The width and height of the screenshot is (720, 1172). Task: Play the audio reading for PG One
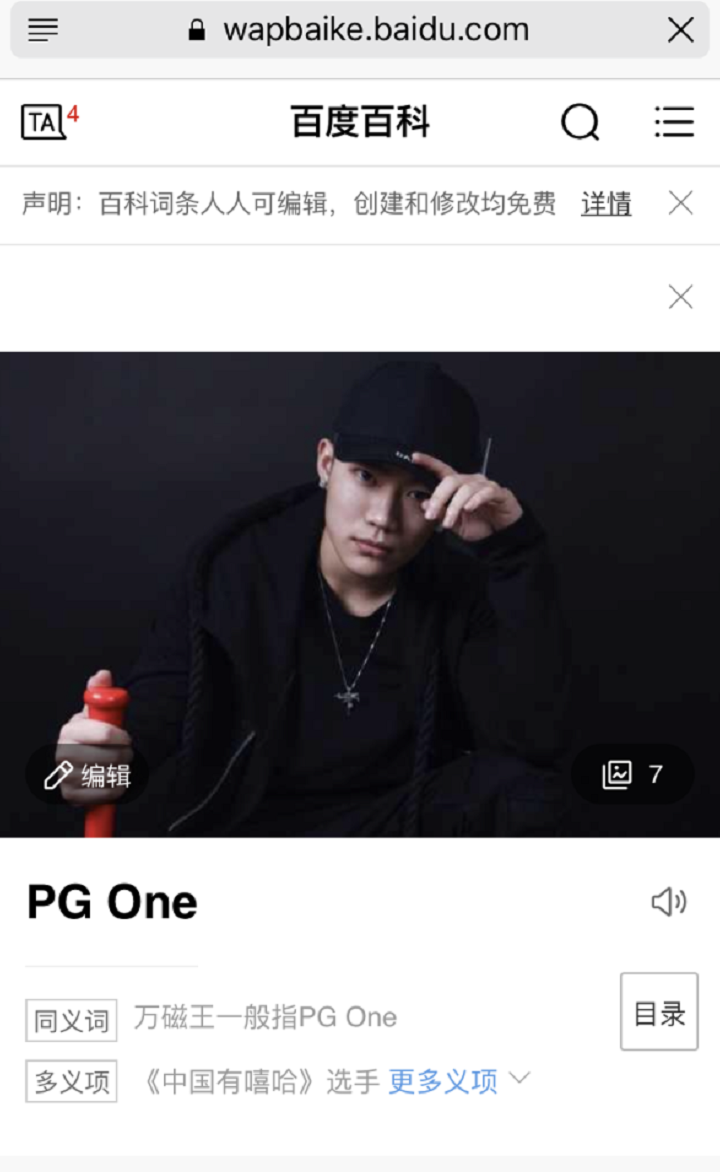tap(669, 902)
